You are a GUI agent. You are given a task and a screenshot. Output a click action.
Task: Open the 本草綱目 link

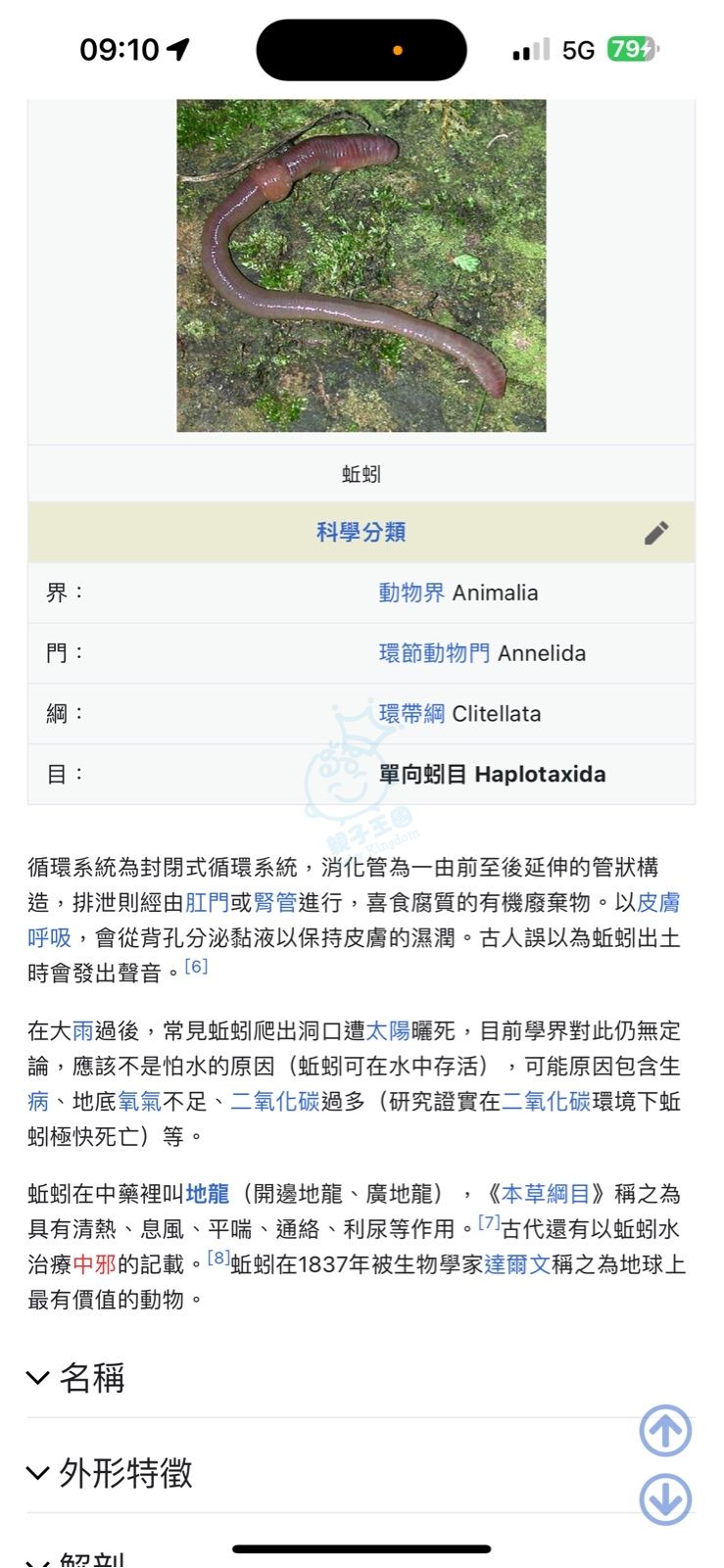coord(546,1194)
